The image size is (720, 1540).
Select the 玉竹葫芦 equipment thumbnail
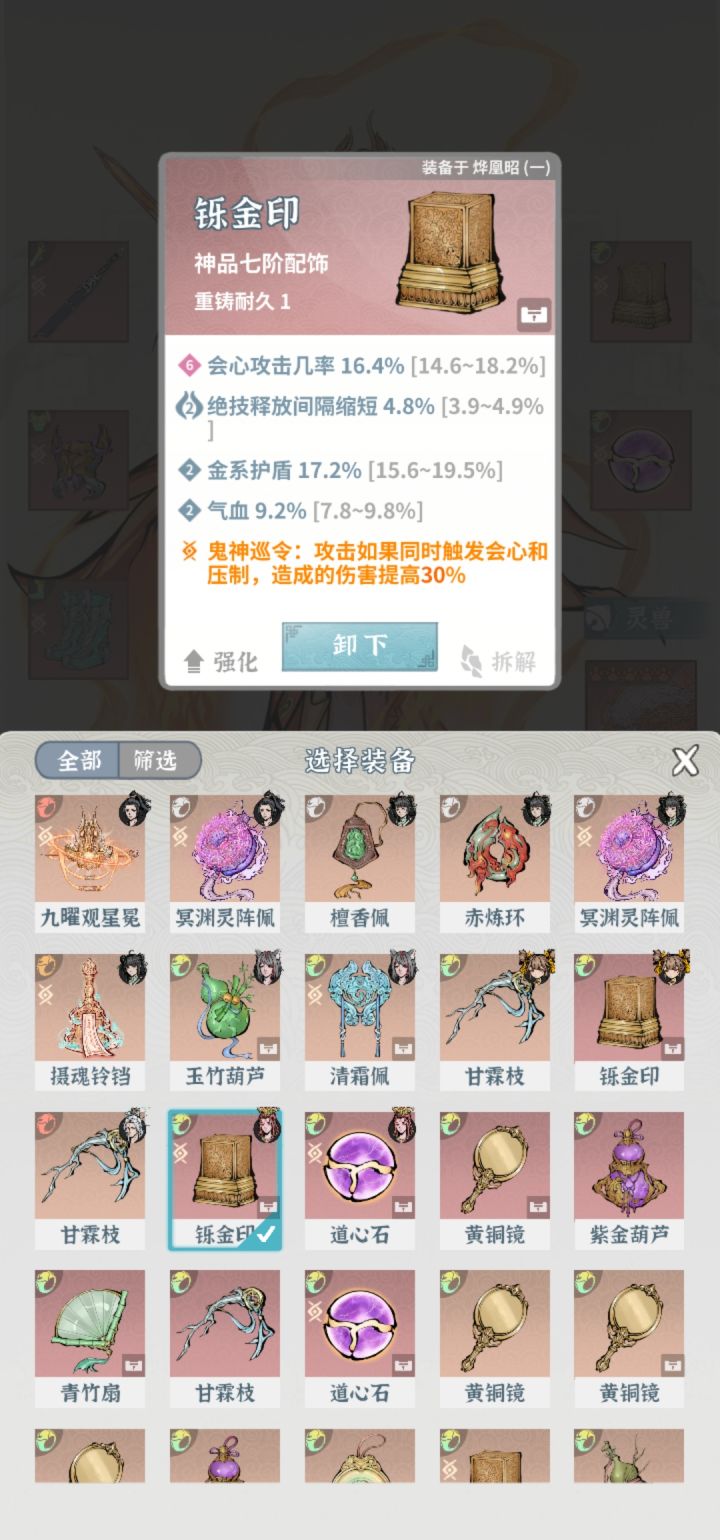click(x=225, y=1019)
